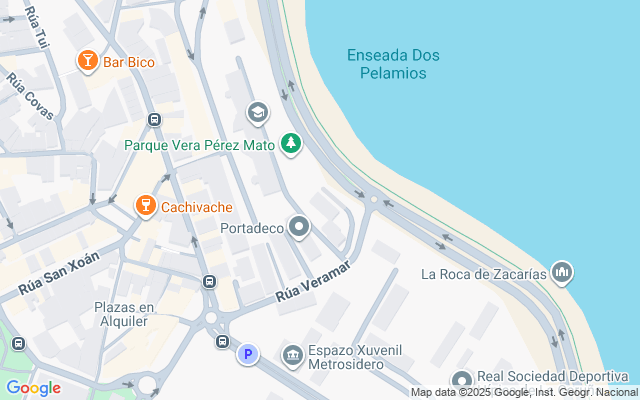This screenshot has width=640, height=400.
Task: Tap the blue parking P marker
Action: tap(248, 354)
